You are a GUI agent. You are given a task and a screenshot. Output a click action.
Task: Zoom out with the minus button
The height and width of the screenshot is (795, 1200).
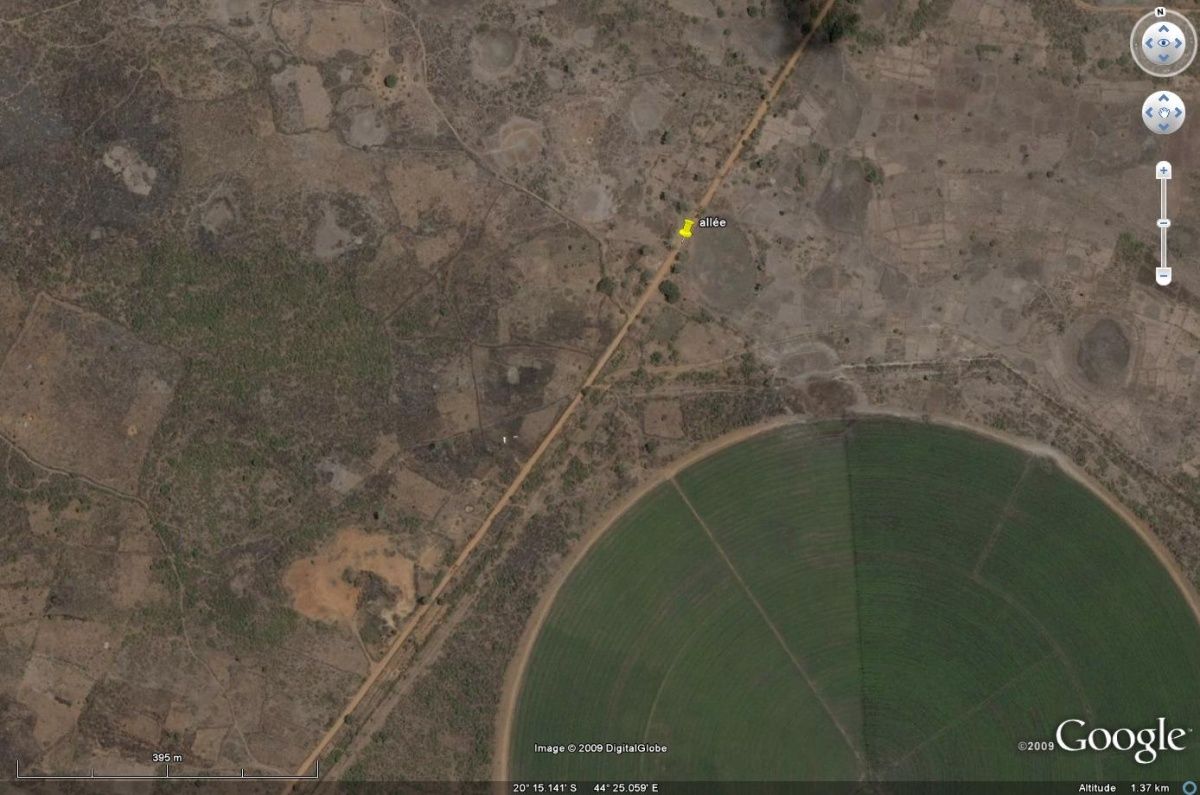point(1163,274)
